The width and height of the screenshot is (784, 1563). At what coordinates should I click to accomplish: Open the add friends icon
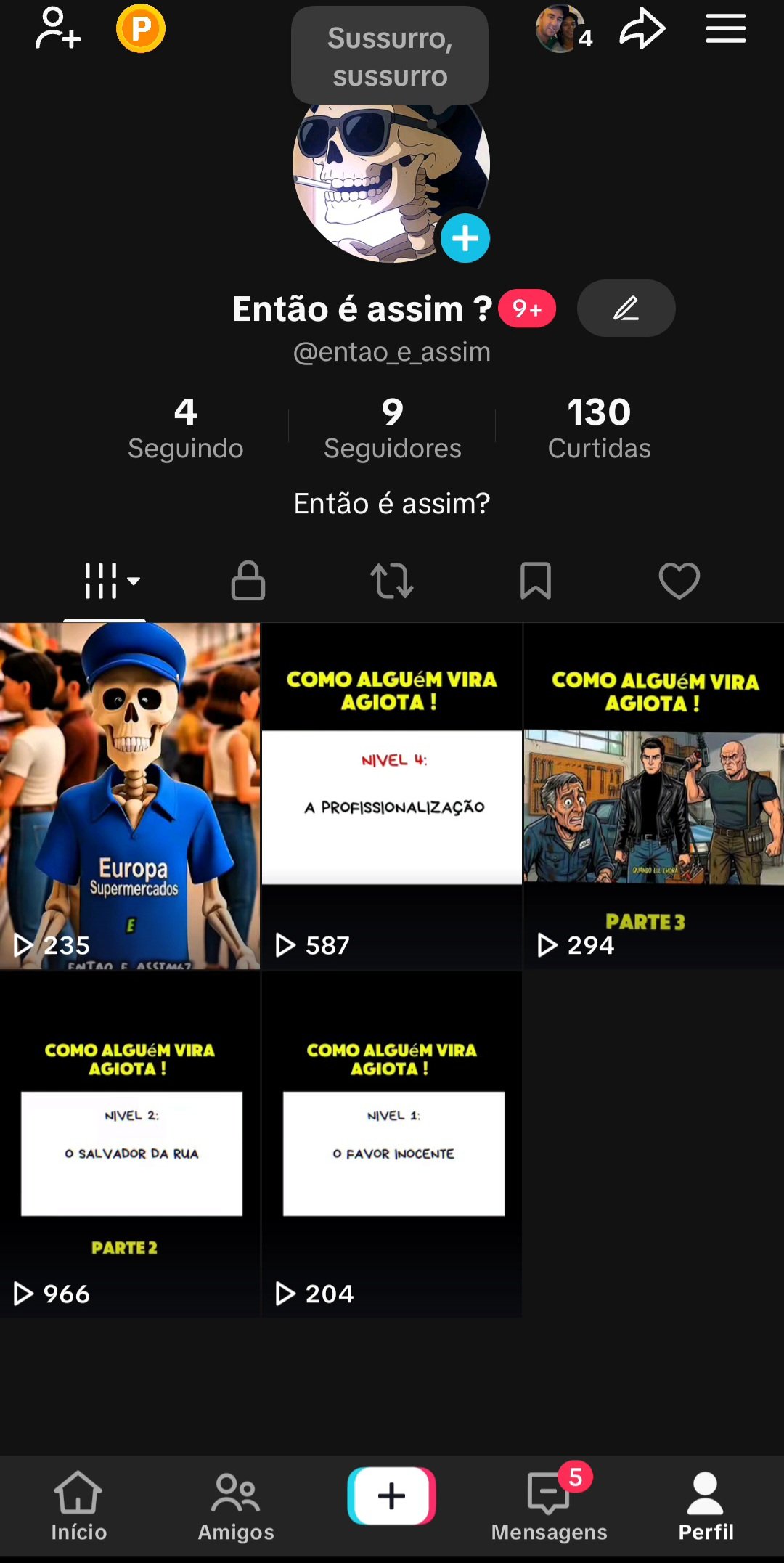tap(57, 29)
